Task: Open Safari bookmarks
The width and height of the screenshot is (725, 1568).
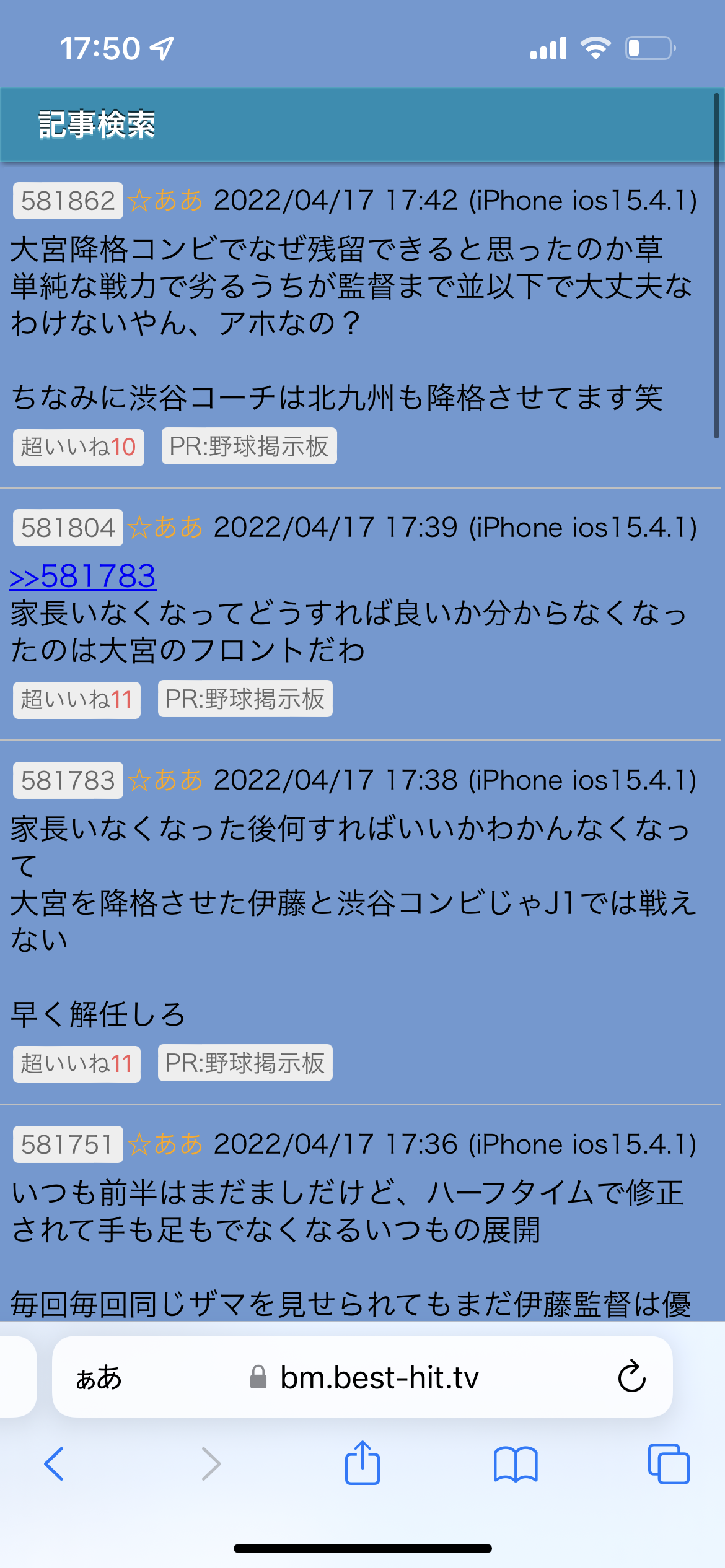Action: tap(516, 1464)
